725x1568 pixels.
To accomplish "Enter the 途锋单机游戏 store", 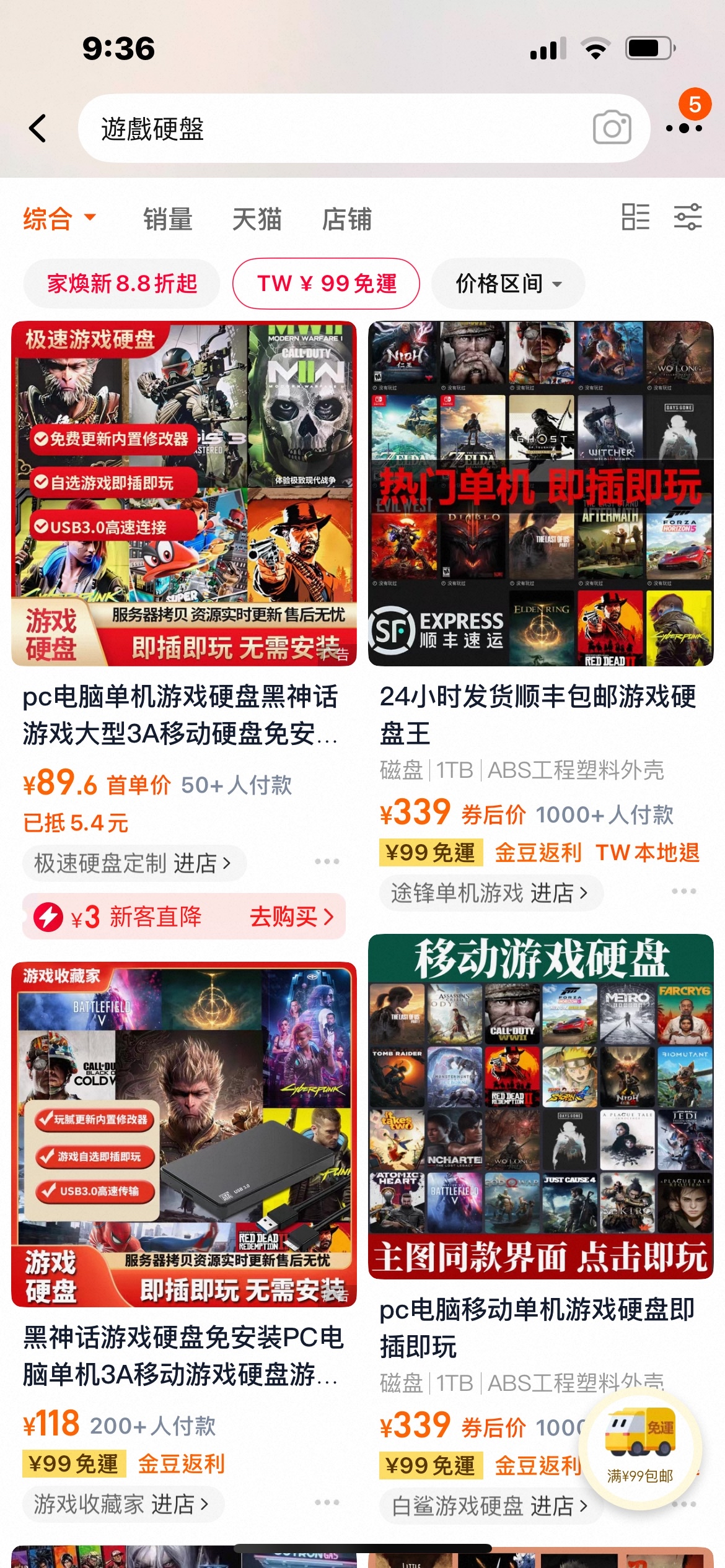I will click(490, 893).
